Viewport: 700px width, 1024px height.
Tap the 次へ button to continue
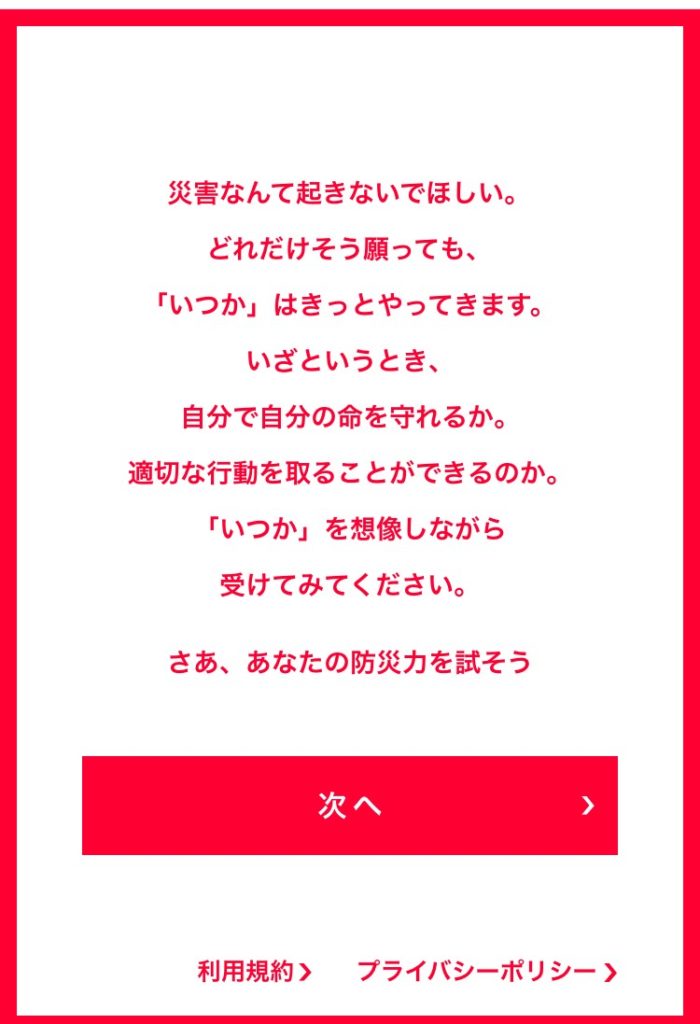click(x=349, y=805)
